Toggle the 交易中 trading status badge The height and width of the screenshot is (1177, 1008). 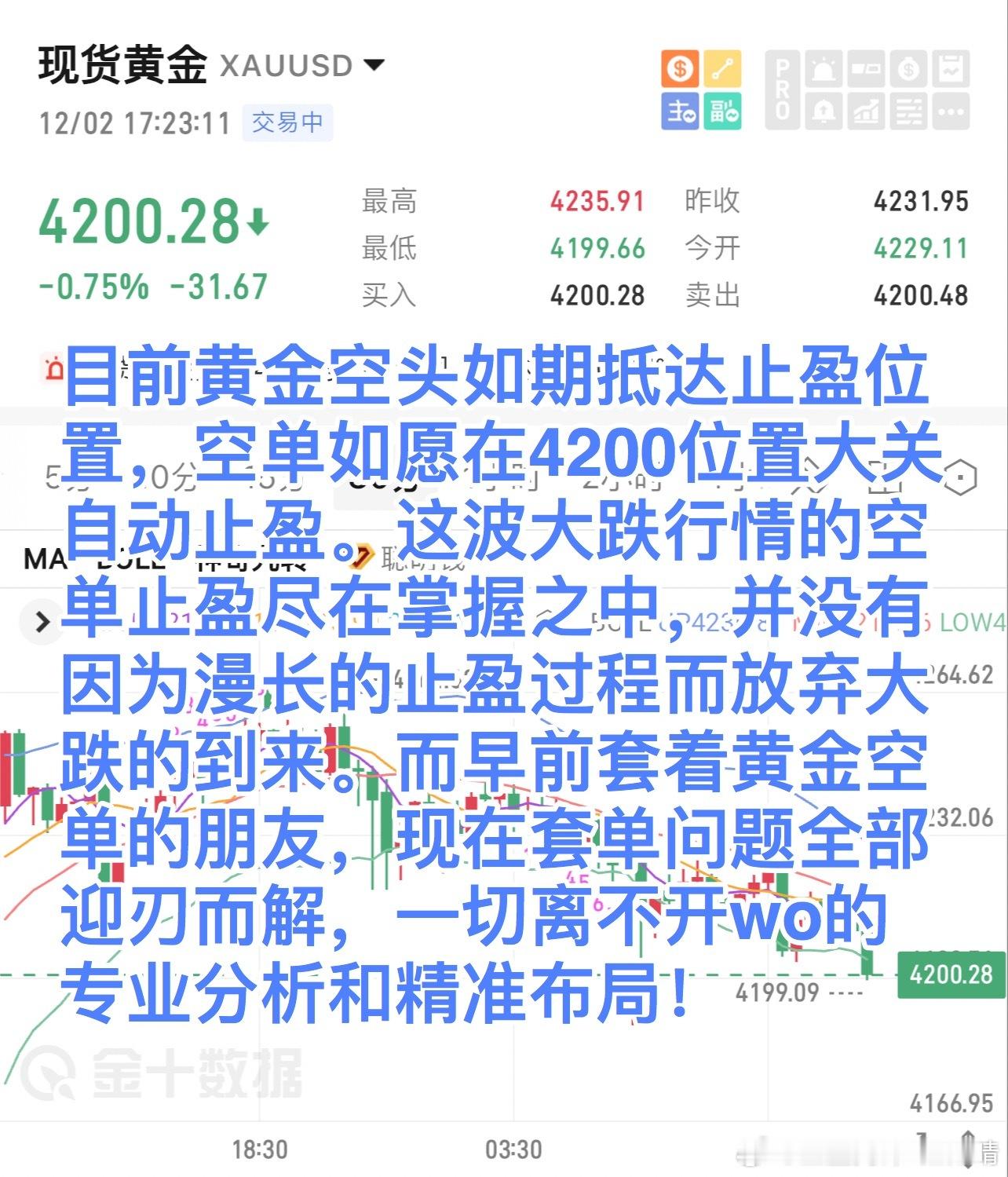pos(289,122)
